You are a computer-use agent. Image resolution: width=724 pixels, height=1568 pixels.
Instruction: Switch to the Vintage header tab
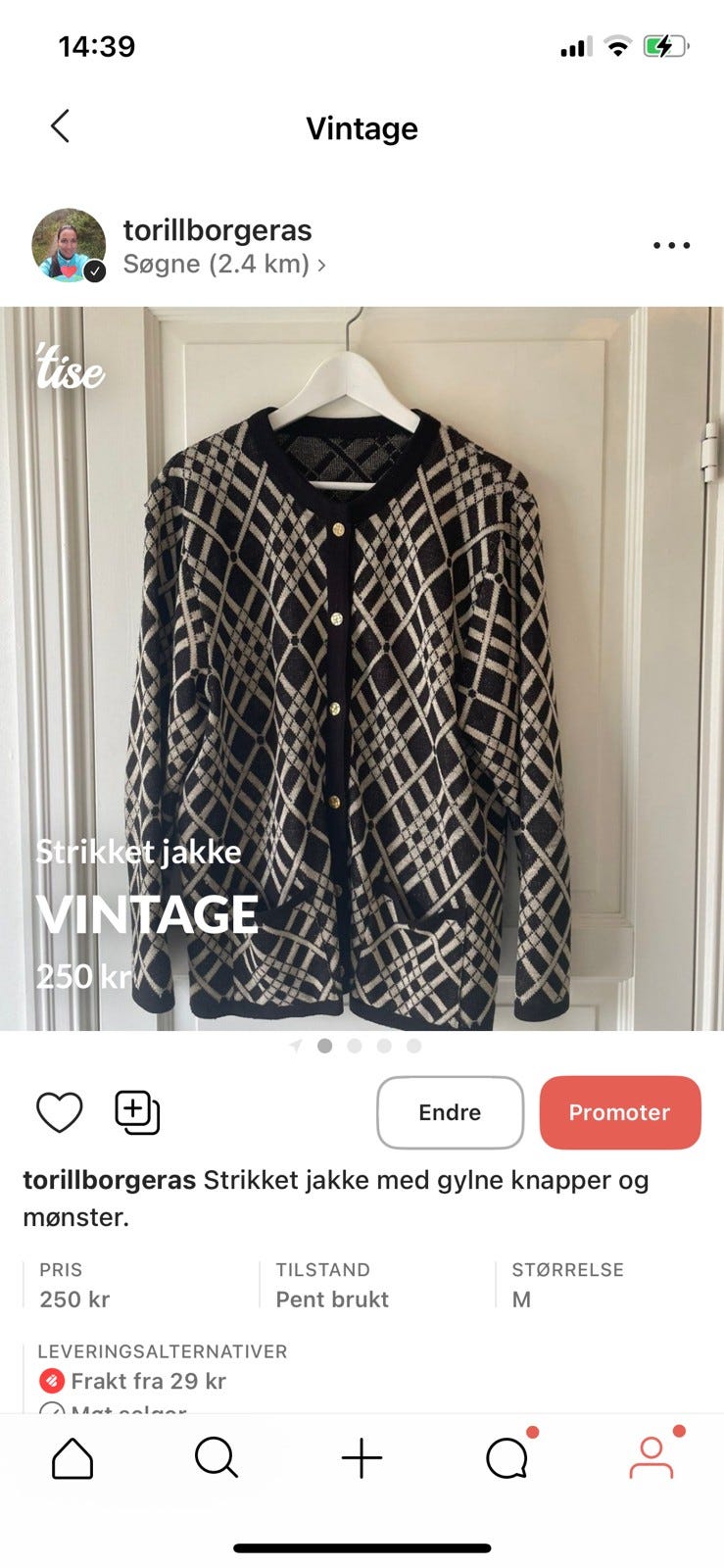[x=362, y=127]
